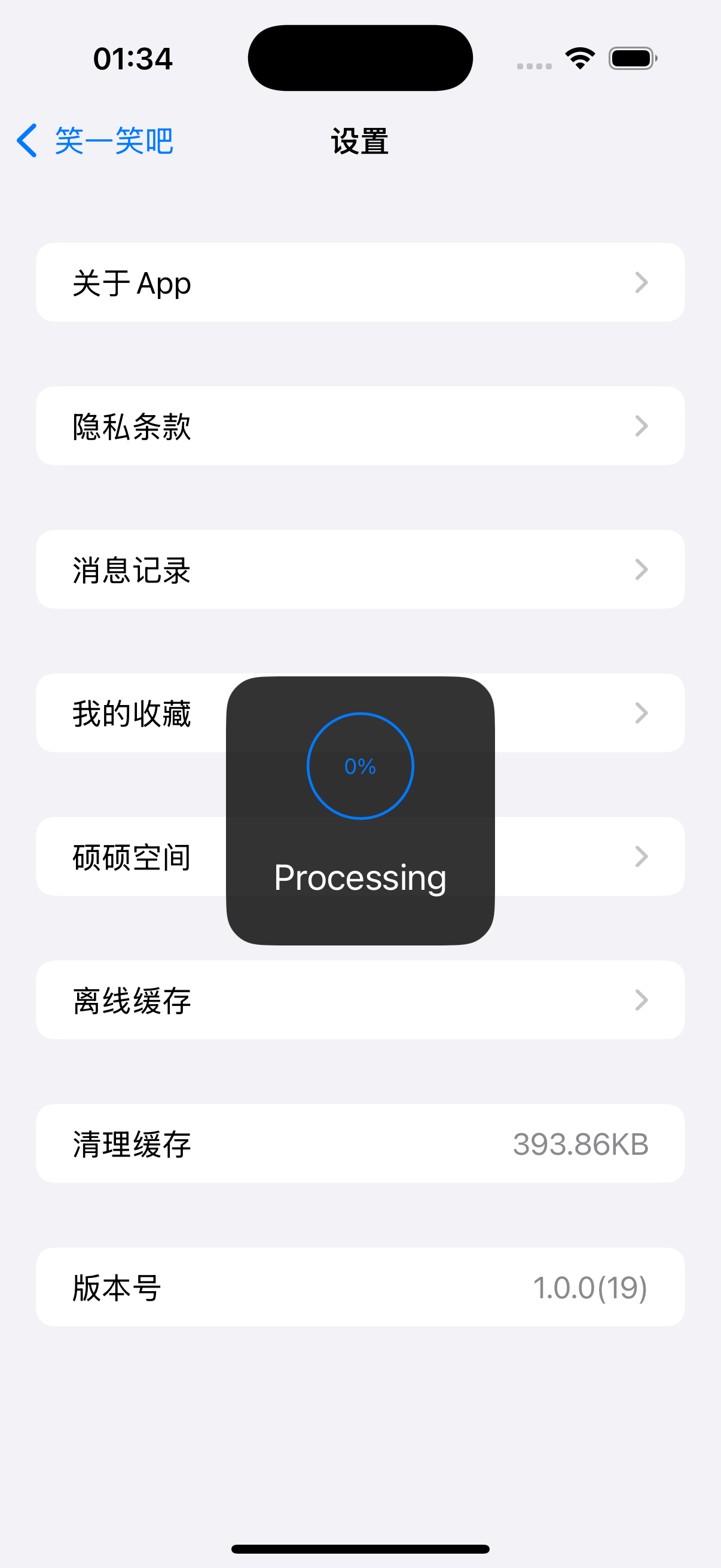Open 我的收藏 favorites list
The image size is (721, 1568).
pyautogui.click(x=132, y=713)
